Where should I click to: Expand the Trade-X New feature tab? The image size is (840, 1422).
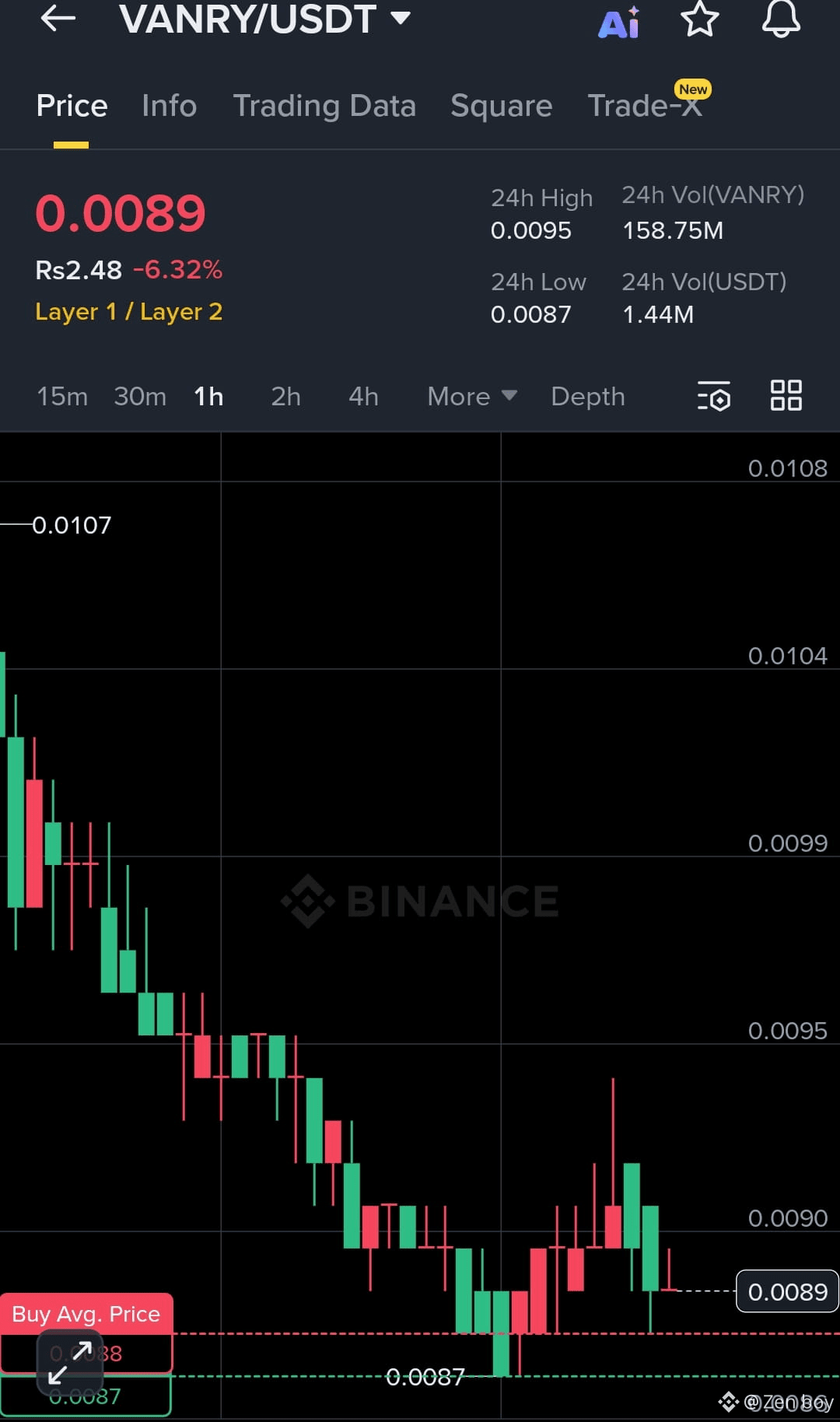646,106
